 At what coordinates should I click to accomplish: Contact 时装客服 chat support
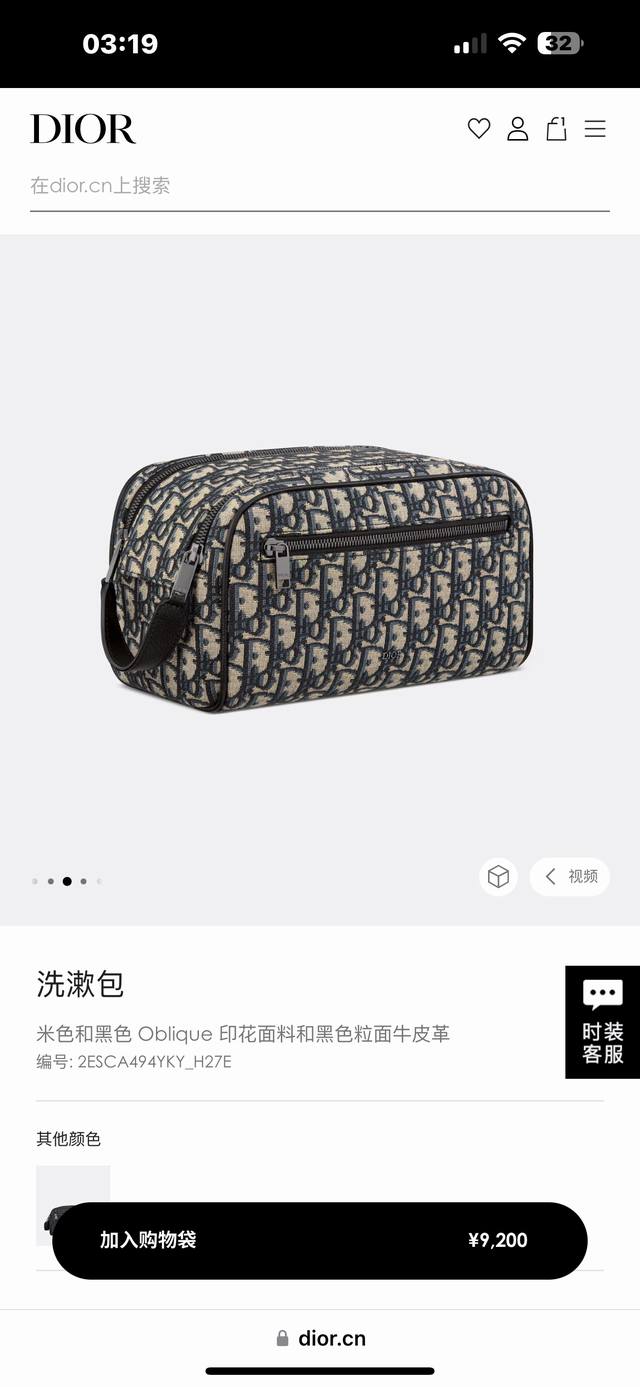602,1021
